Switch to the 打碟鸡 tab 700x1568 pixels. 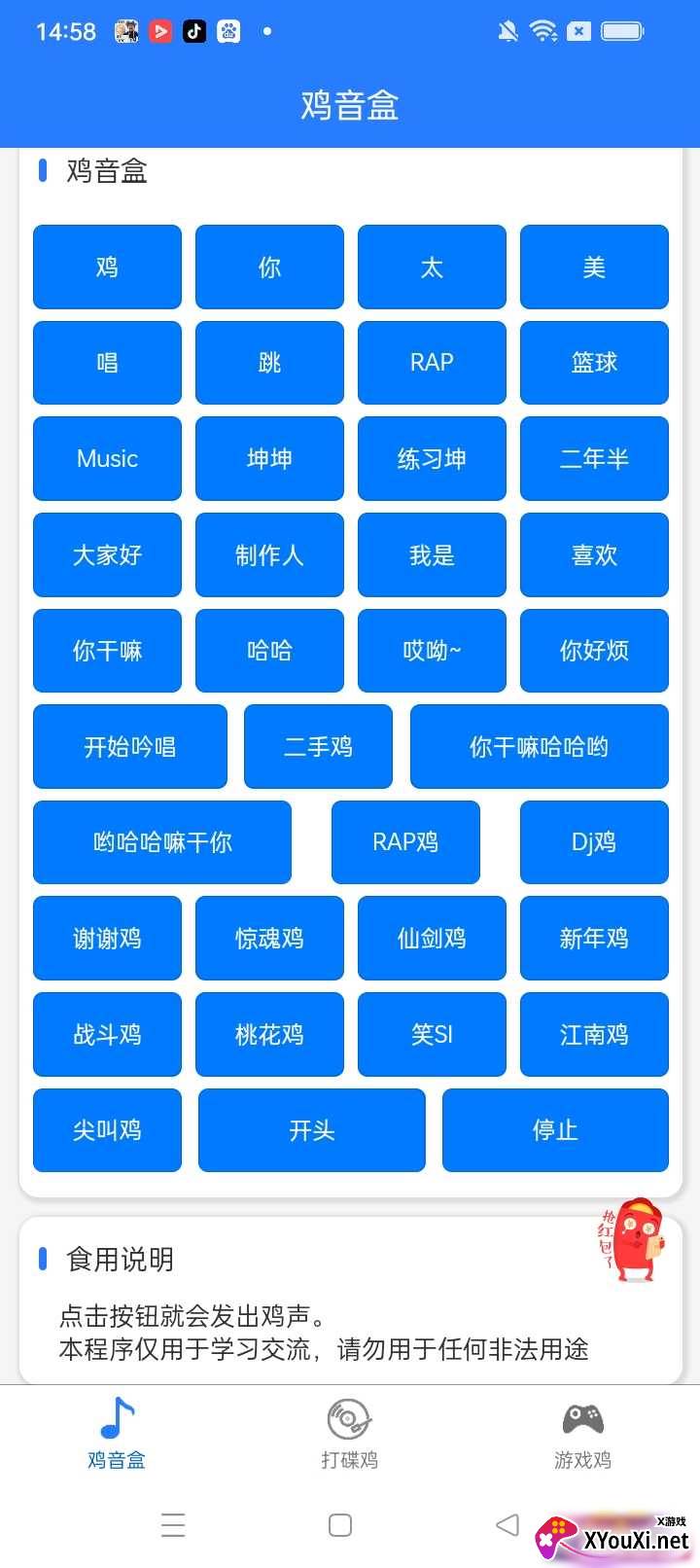pos(349,1434)
